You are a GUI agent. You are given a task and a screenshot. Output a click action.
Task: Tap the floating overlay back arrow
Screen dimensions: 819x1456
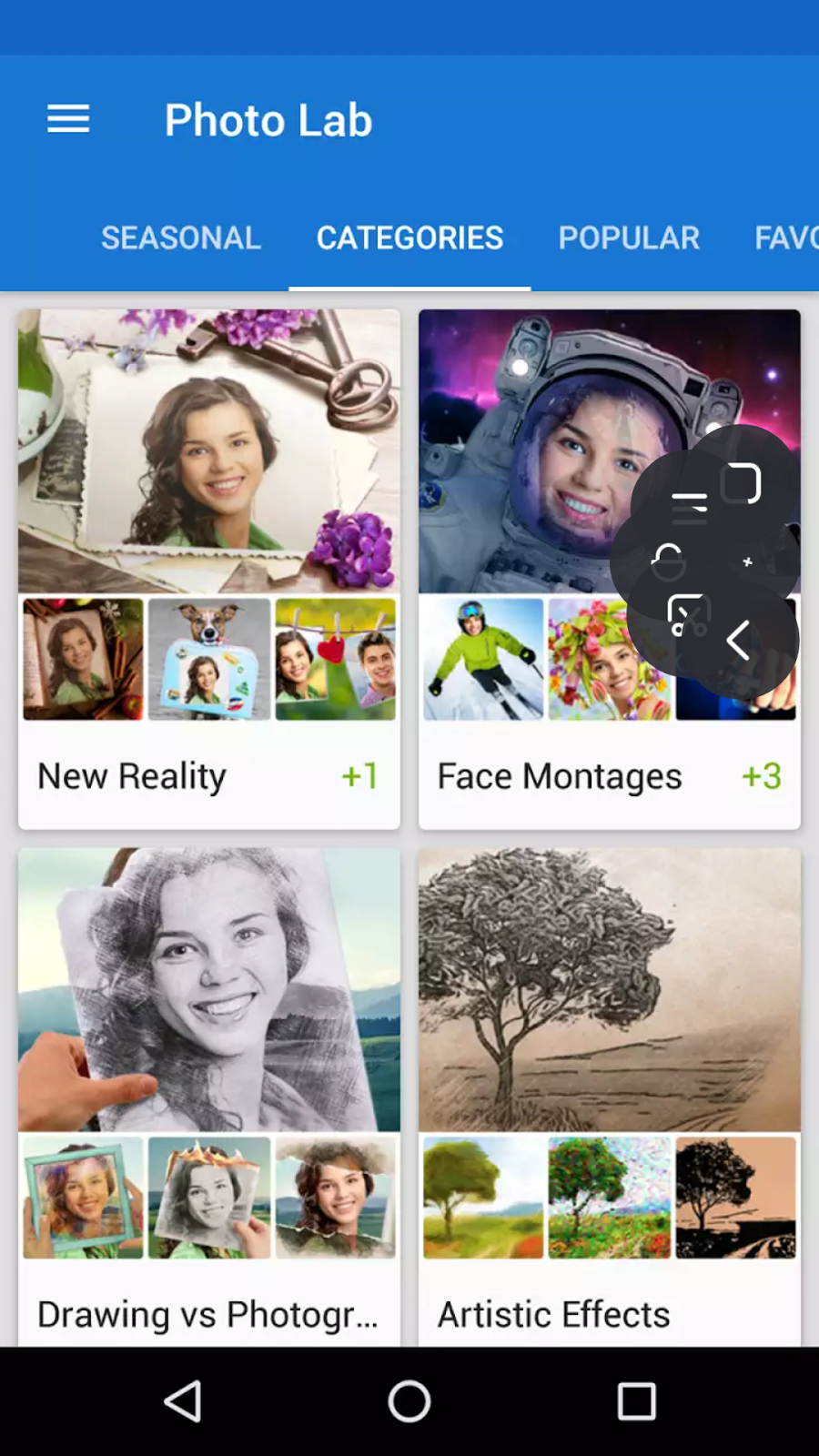(738, 641)
